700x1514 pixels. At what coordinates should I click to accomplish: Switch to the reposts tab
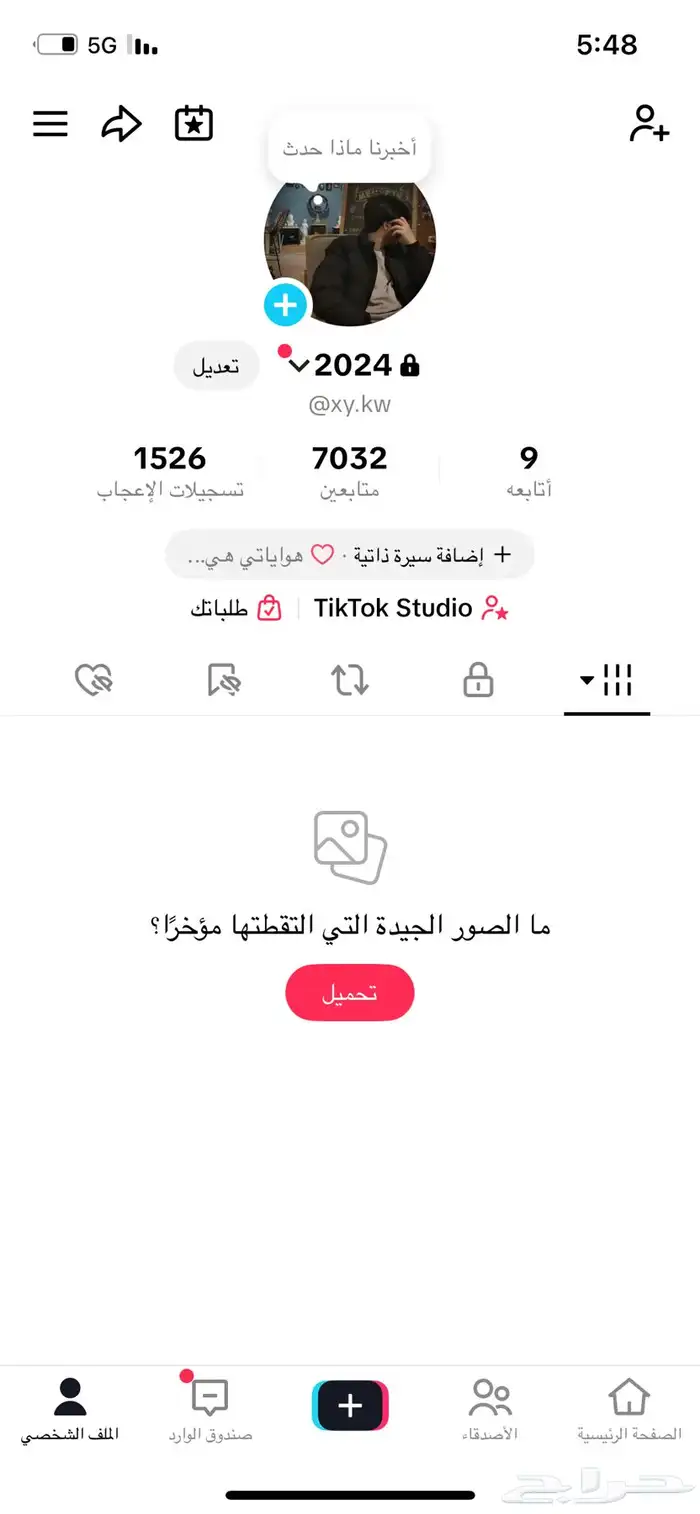pyautogui.click(x=350, y=681)
